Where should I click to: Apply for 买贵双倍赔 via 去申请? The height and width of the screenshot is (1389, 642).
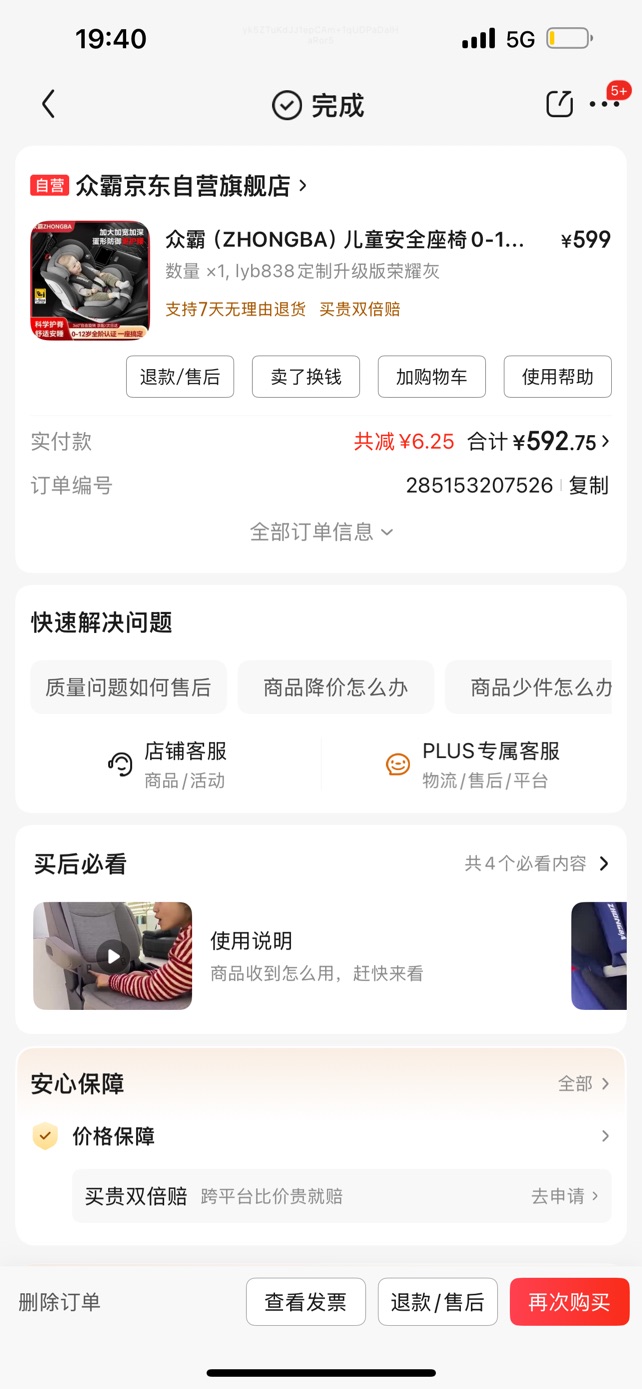tap(564, 1196)
